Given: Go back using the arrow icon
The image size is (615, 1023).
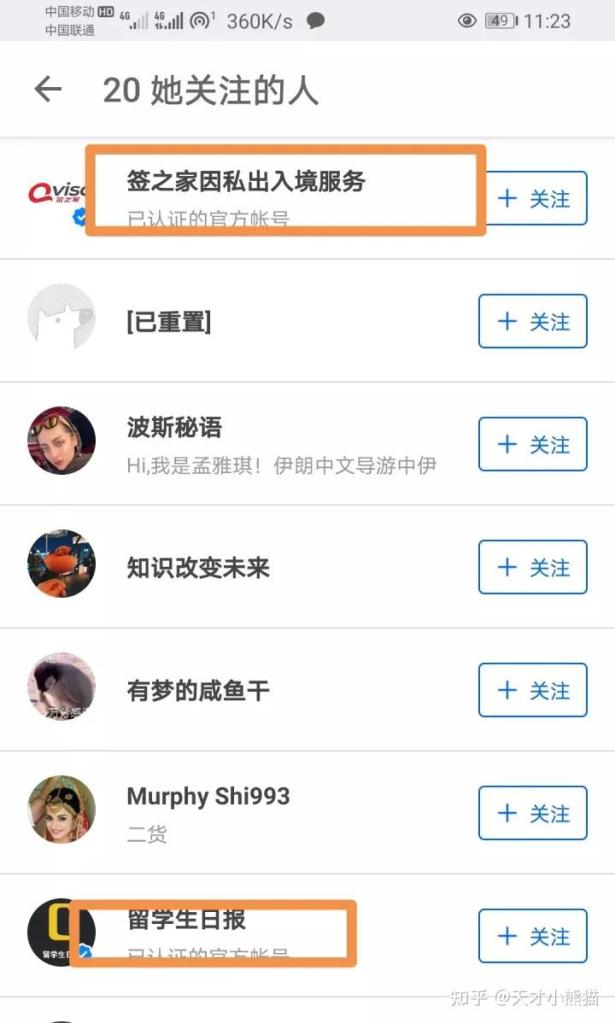Looking at the screenshot, I should point(47,89).
